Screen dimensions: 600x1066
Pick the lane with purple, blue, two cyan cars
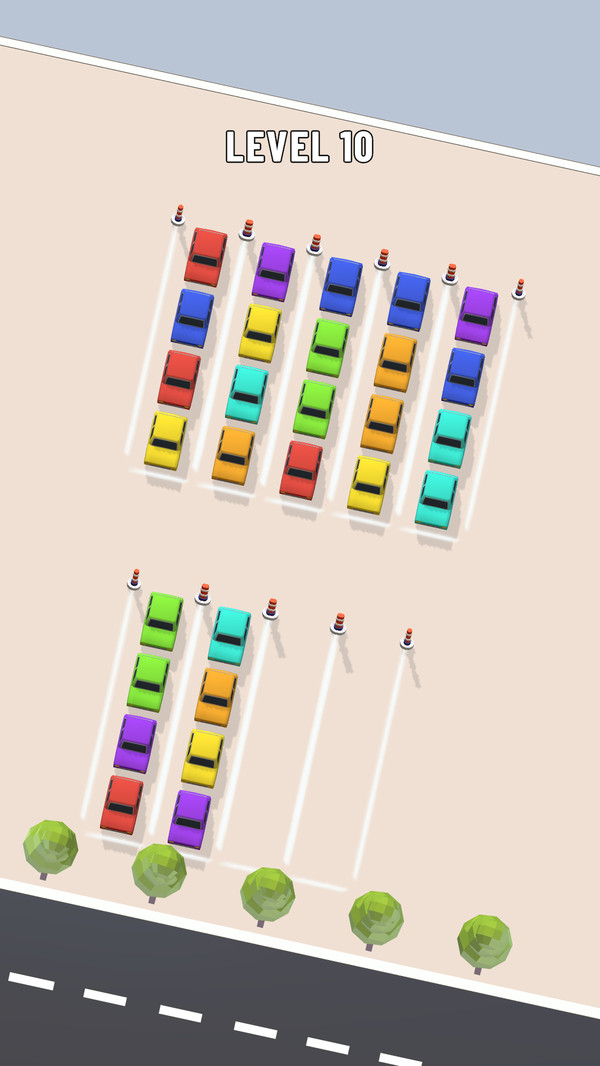click(x=457, y=407)
